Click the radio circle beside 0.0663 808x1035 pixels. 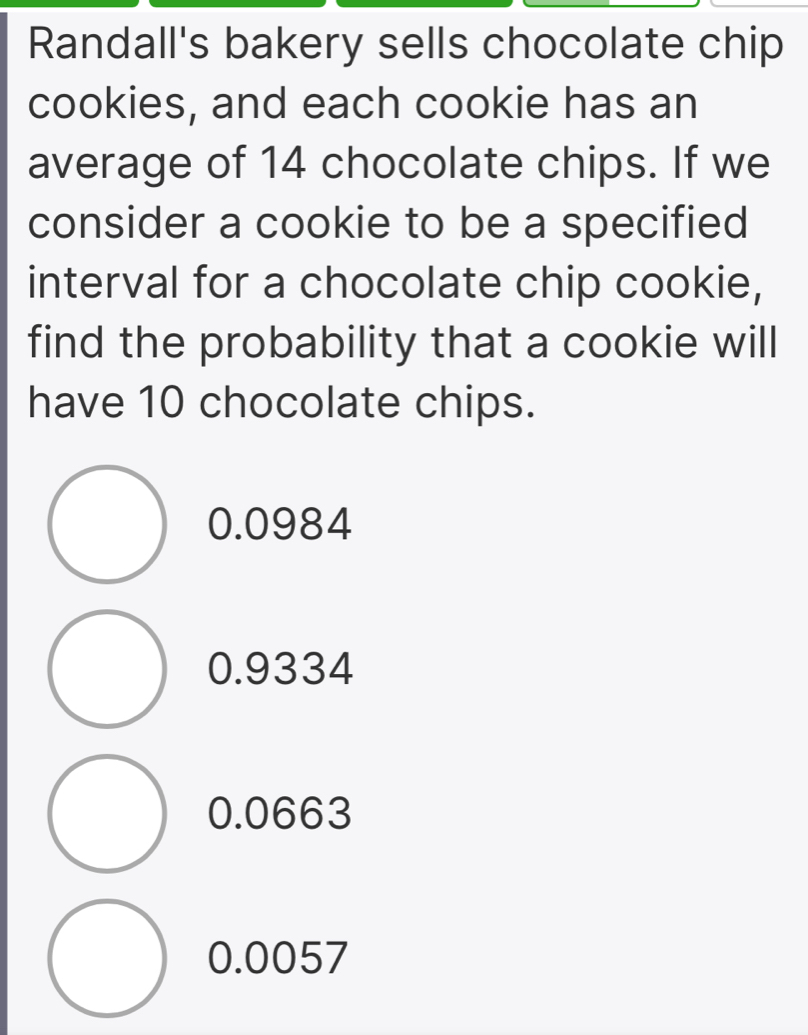click(105, 813)
